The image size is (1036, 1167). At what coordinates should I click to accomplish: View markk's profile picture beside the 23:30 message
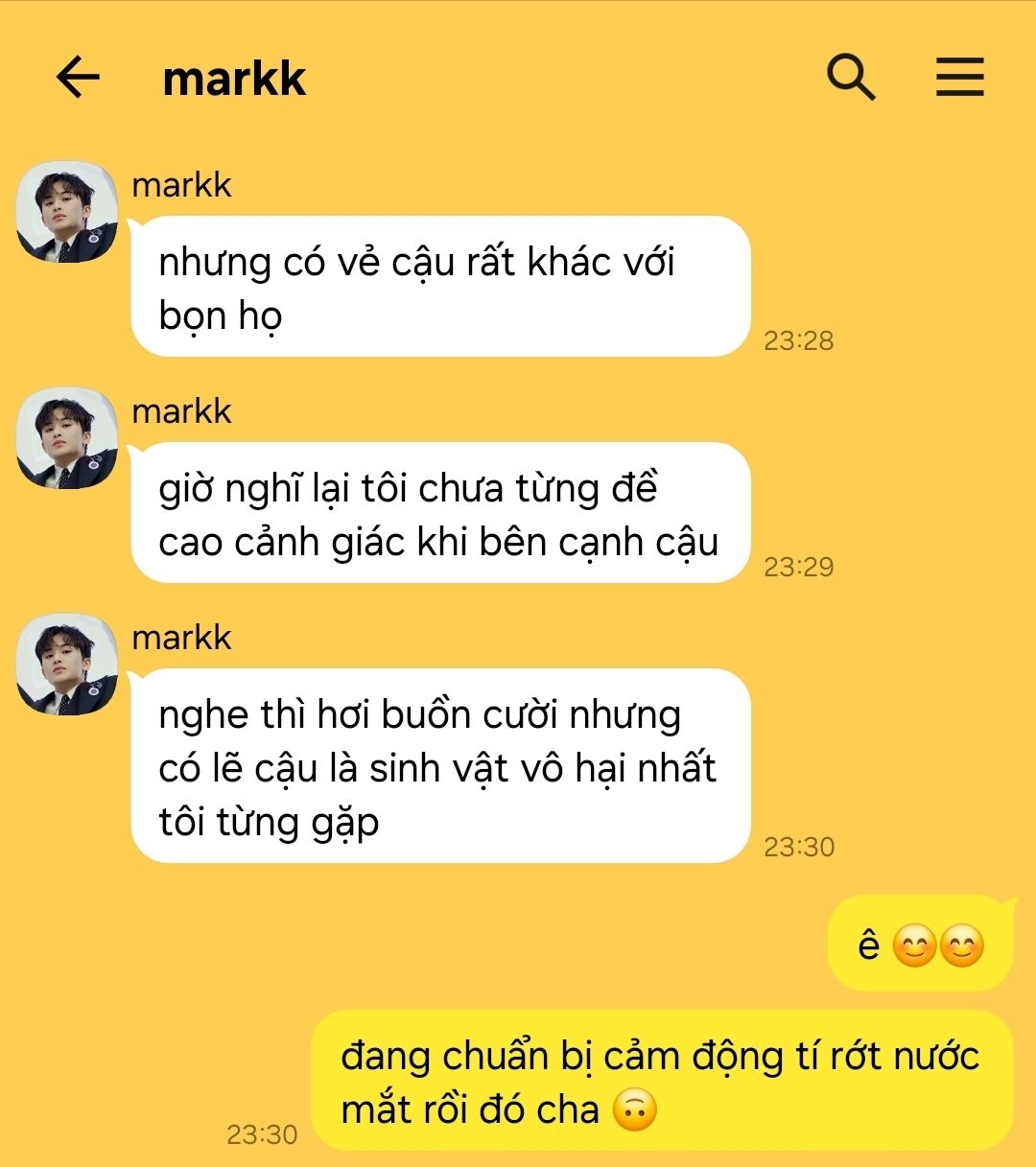tap(67, 665)
